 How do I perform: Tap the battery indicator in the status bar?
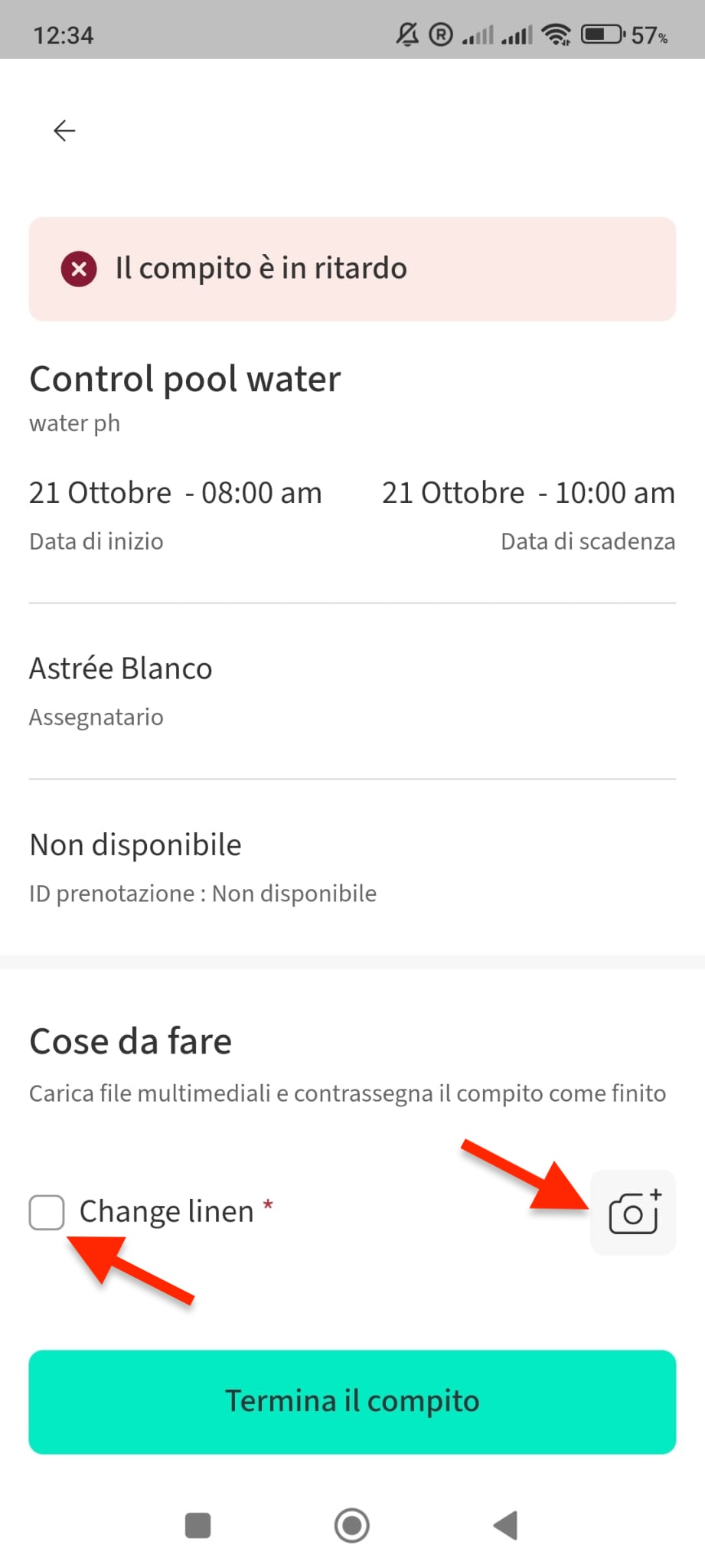[602, 34]
